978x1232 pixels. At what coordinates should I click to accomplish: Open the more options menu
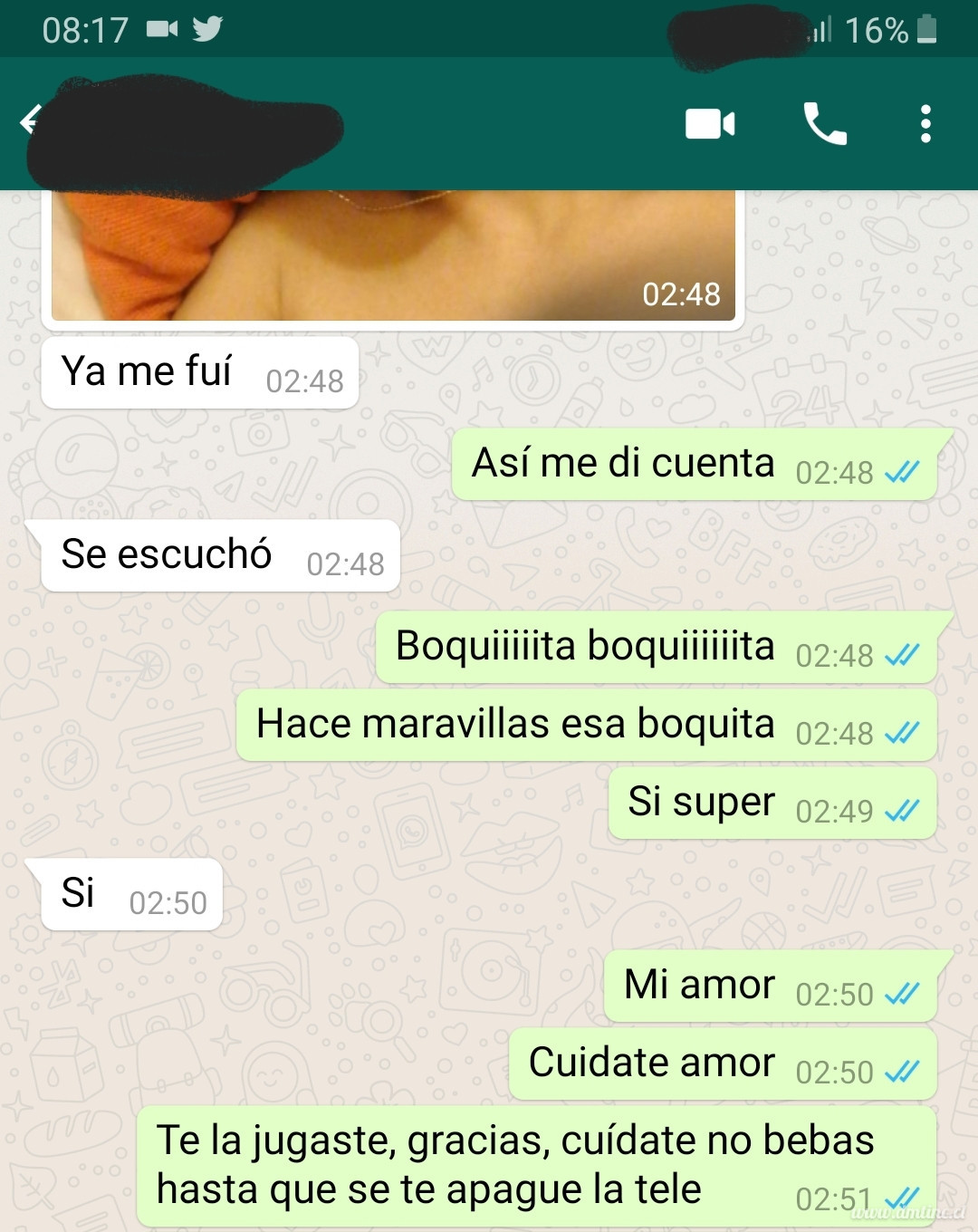coord(925,124)
